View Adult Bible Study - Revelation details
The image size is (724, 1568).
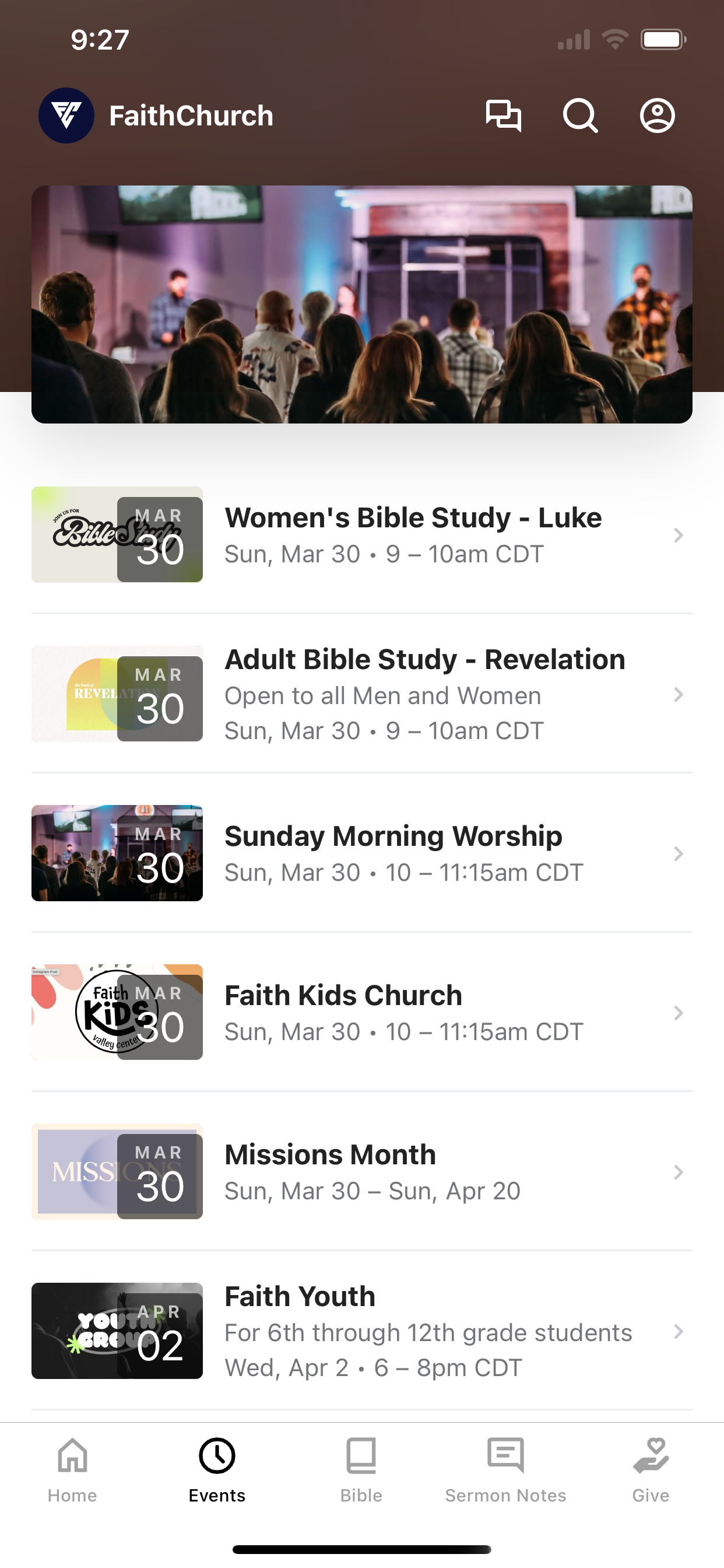pyautogui.click(x=362, y=694)
